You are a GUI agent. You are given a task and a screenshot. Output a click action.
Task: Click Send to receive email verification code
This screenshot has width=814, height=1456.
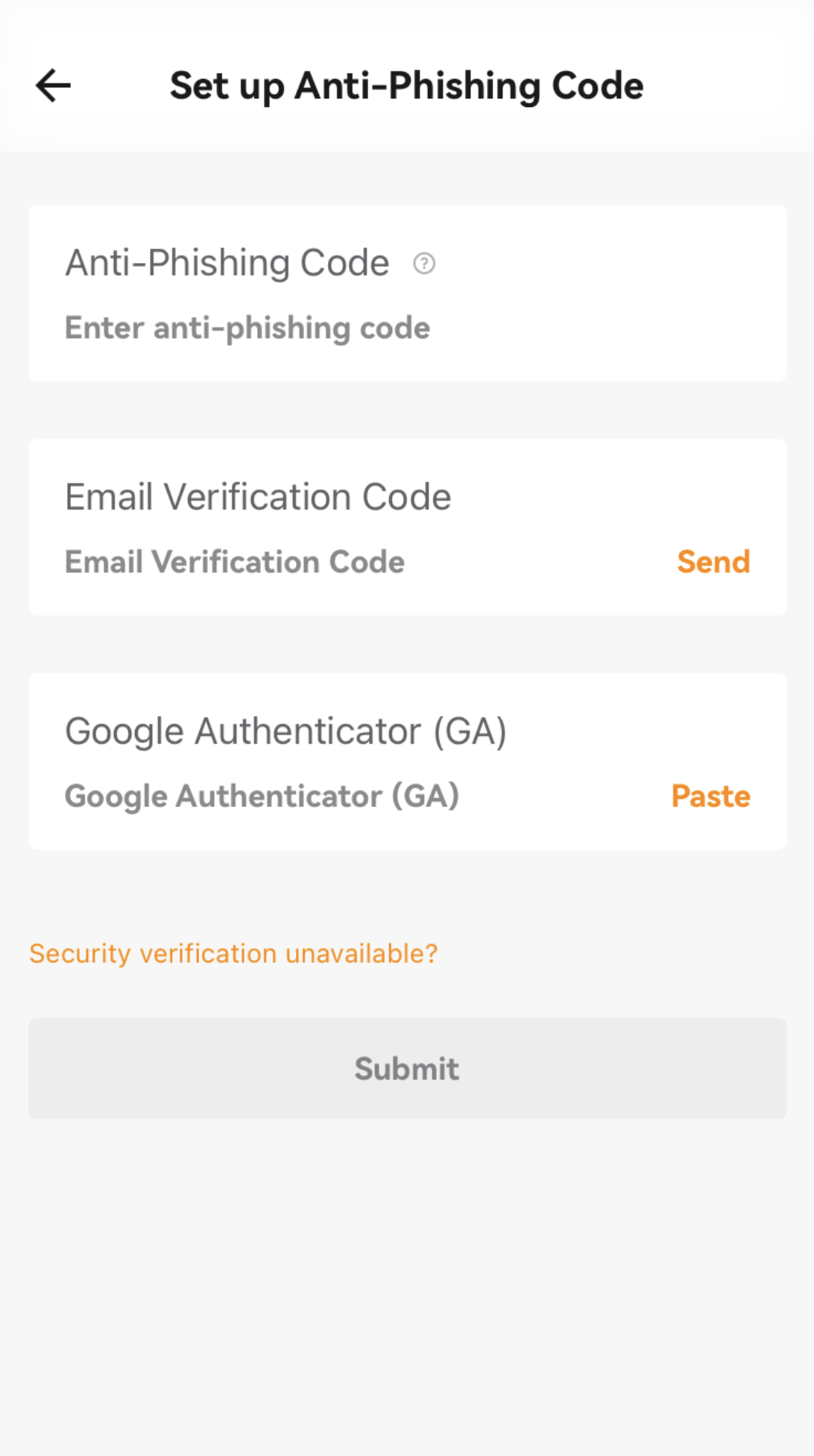[713, 561]
